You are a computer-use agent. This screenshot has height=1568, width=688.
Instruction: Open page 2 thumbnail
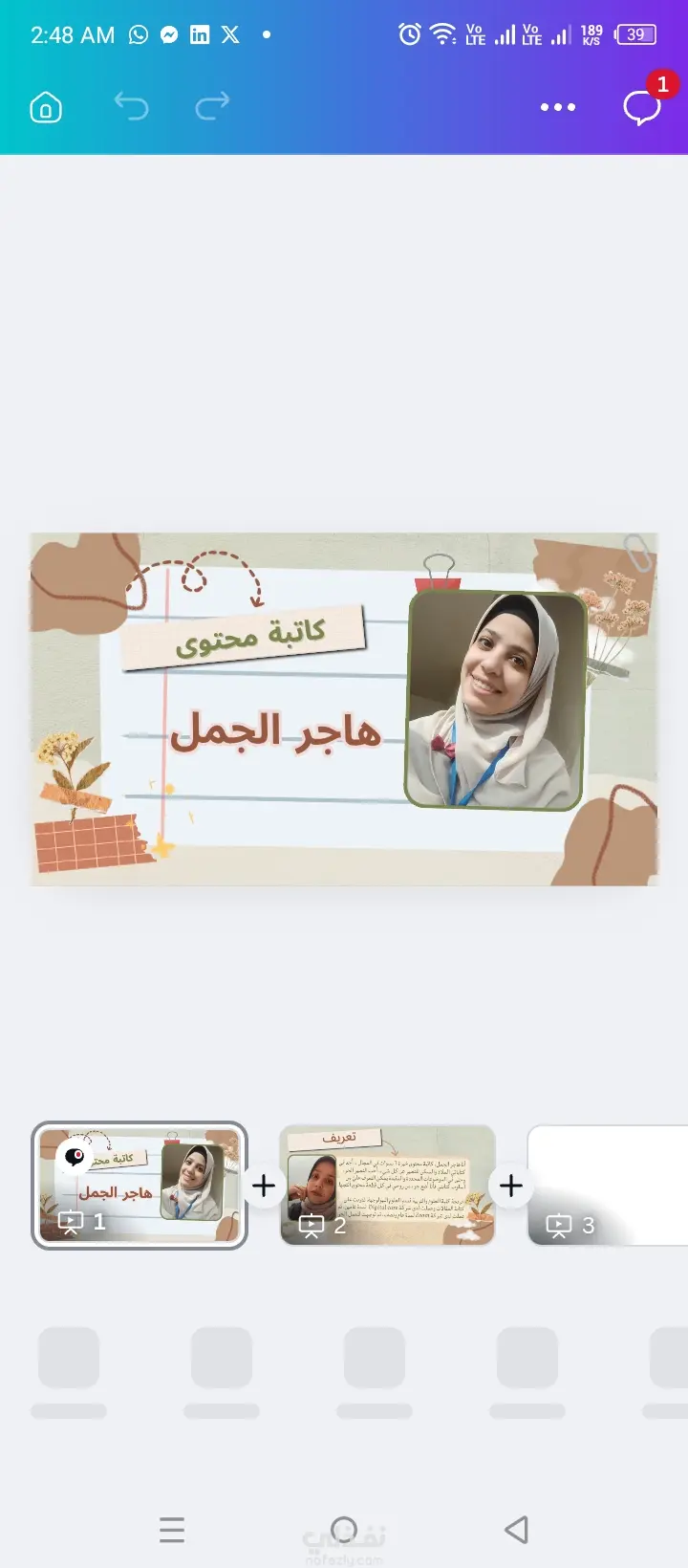click(387, 1186)
